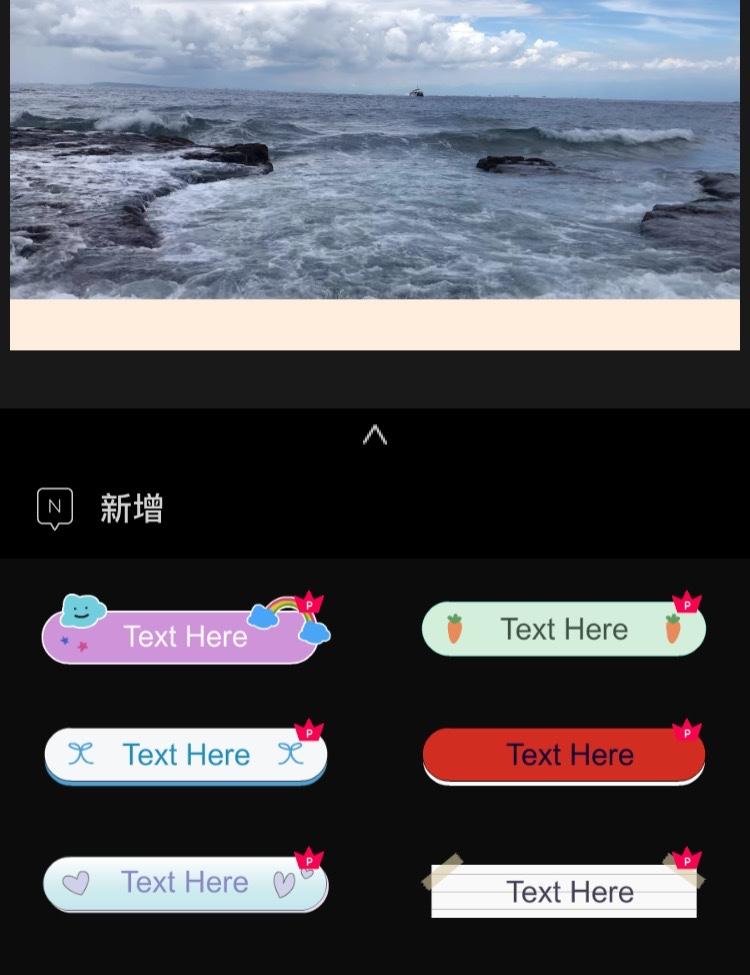Select the light blue hearts text template
750x975 pixels.
pyautogui.click(x=186, y=883)
